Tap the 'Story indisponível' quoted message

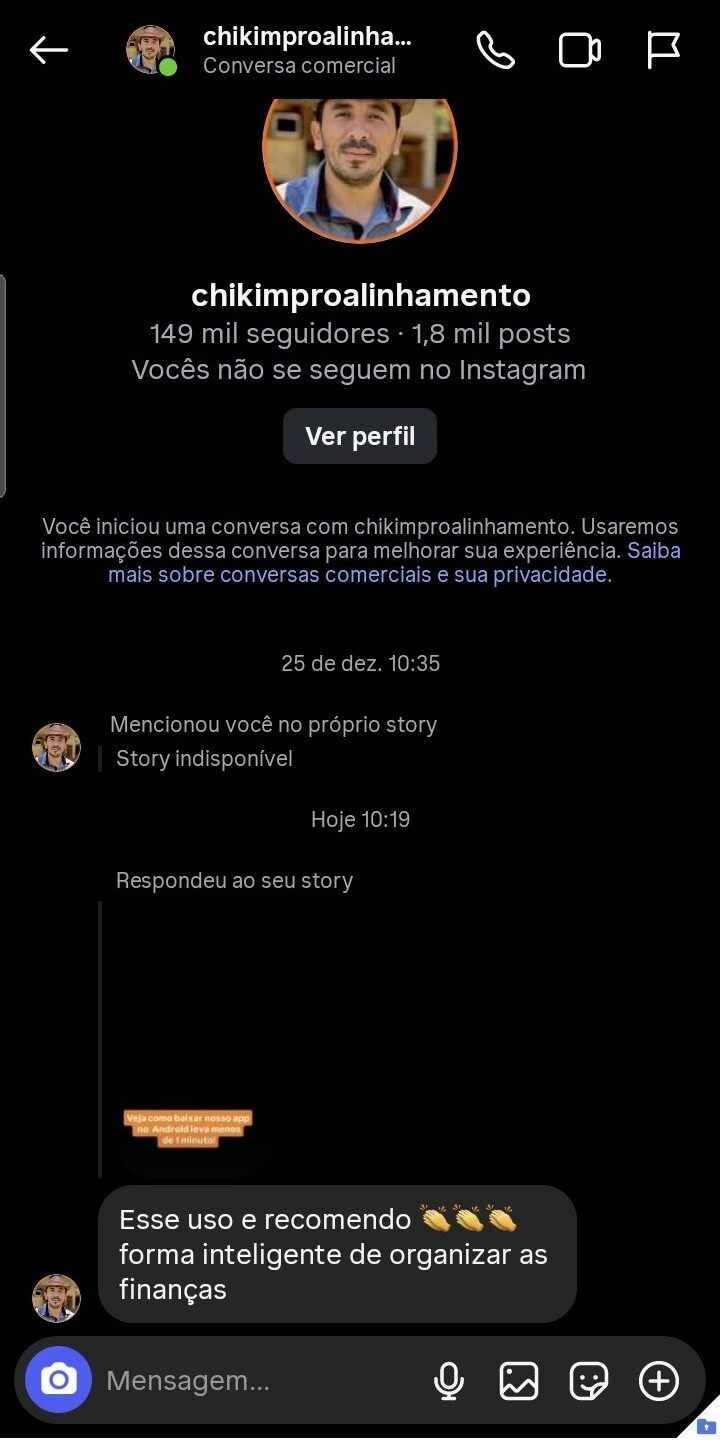(203, 758)
